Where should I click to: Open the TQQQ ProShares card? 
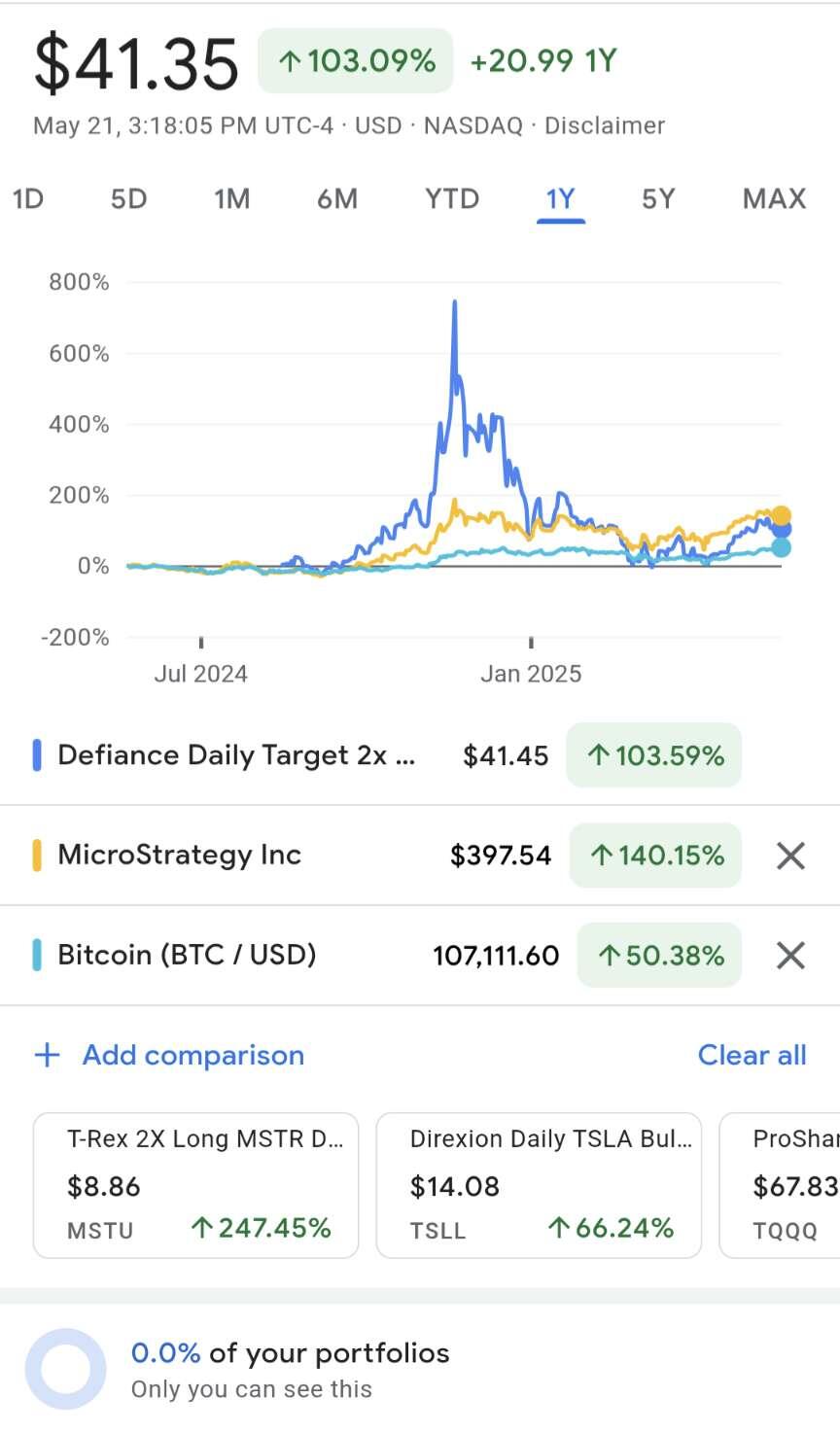(780, 1185)
